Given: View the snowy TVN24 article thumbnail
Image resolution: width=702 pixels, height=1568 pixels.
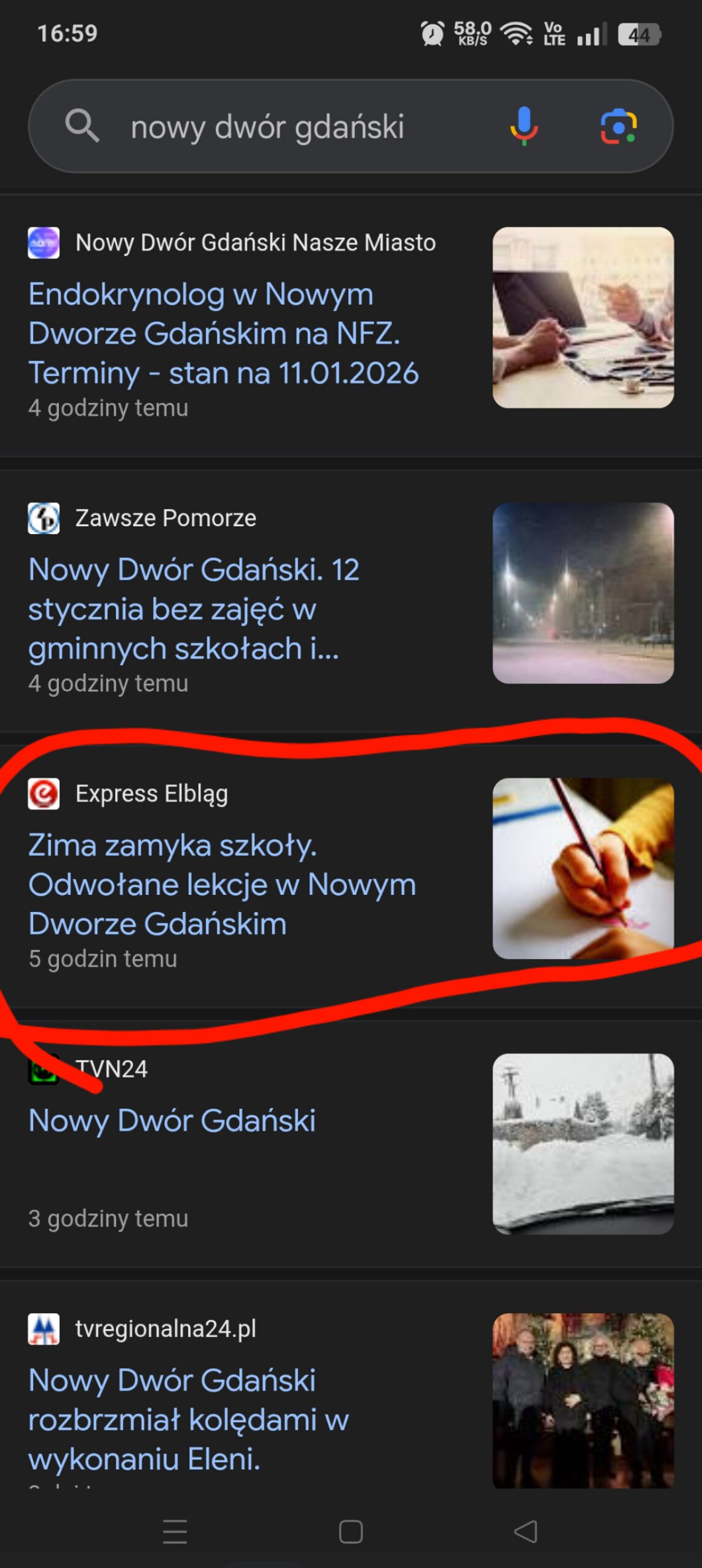Looking at the screenshot, I should (583, 1144).
